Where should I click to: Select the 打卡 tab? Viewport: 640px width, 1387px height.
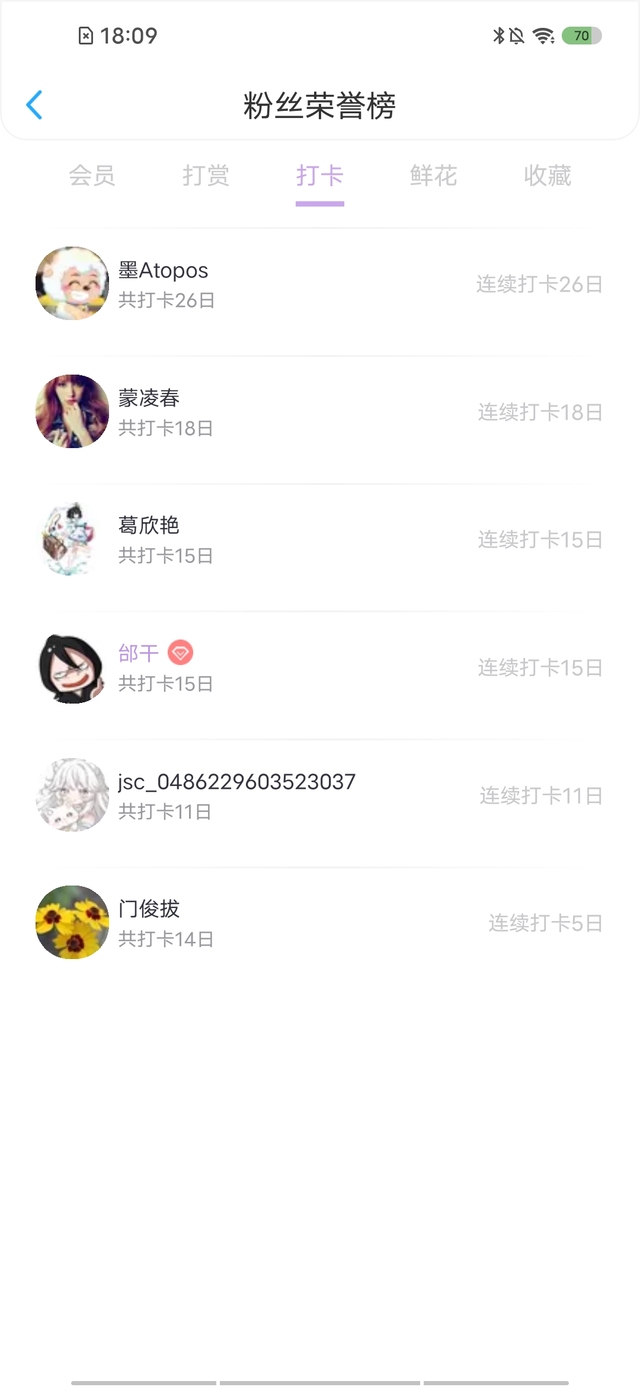(x=320, y=176)
